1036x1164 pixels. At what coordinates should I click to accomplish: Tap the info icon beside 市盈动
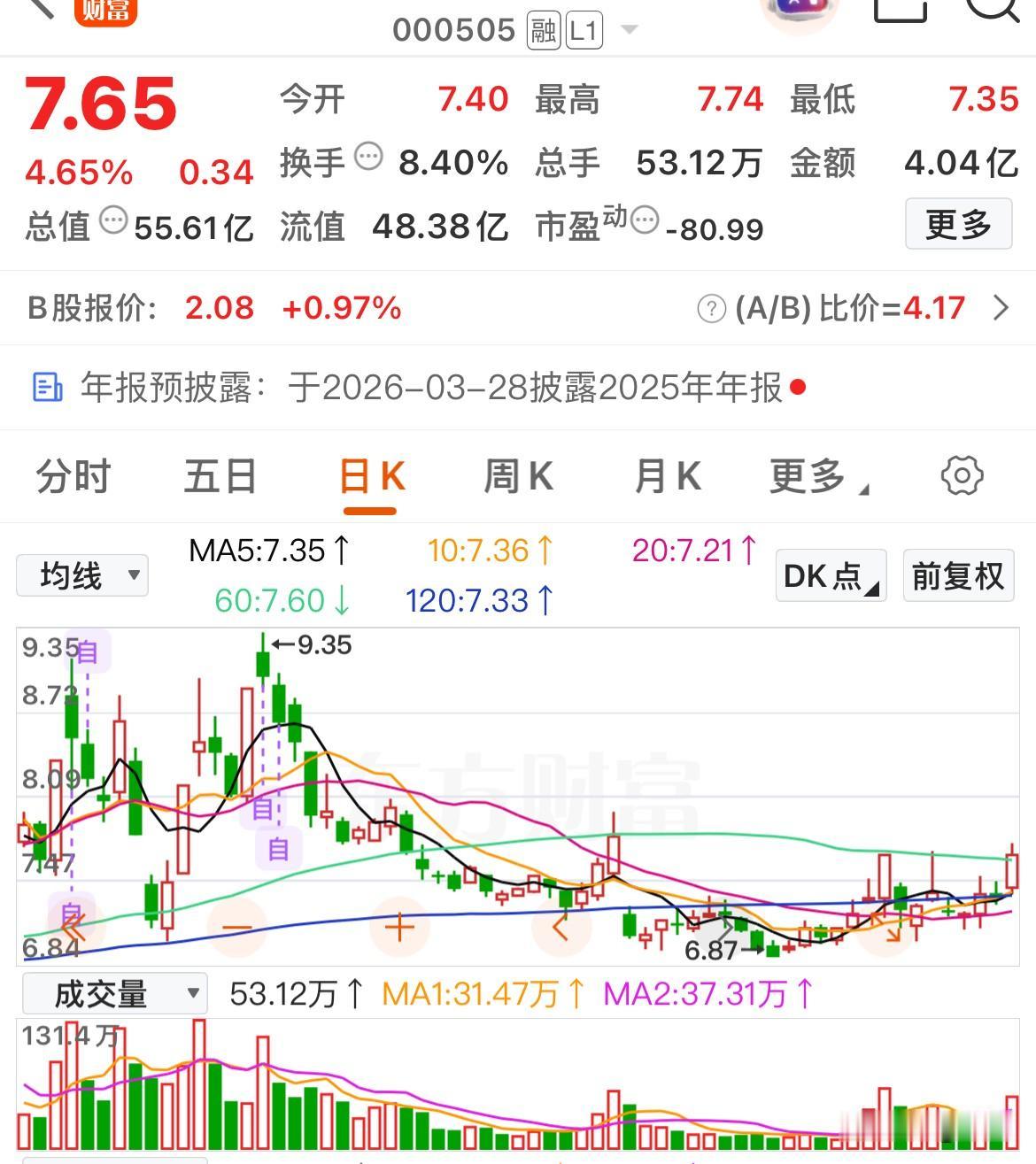coord(646,220)
